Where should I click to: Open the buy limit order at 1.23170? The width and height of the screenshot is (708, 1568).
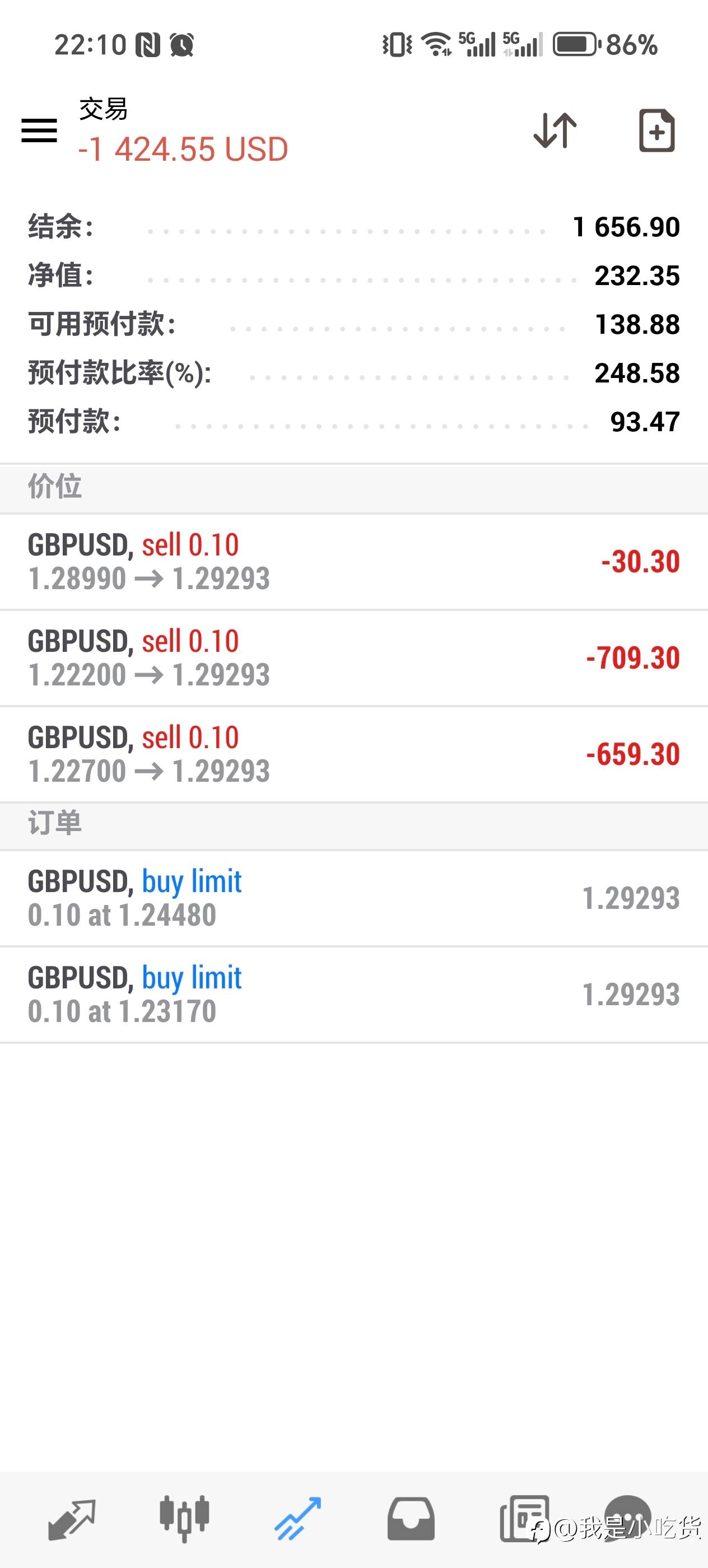tap(353, 994)
